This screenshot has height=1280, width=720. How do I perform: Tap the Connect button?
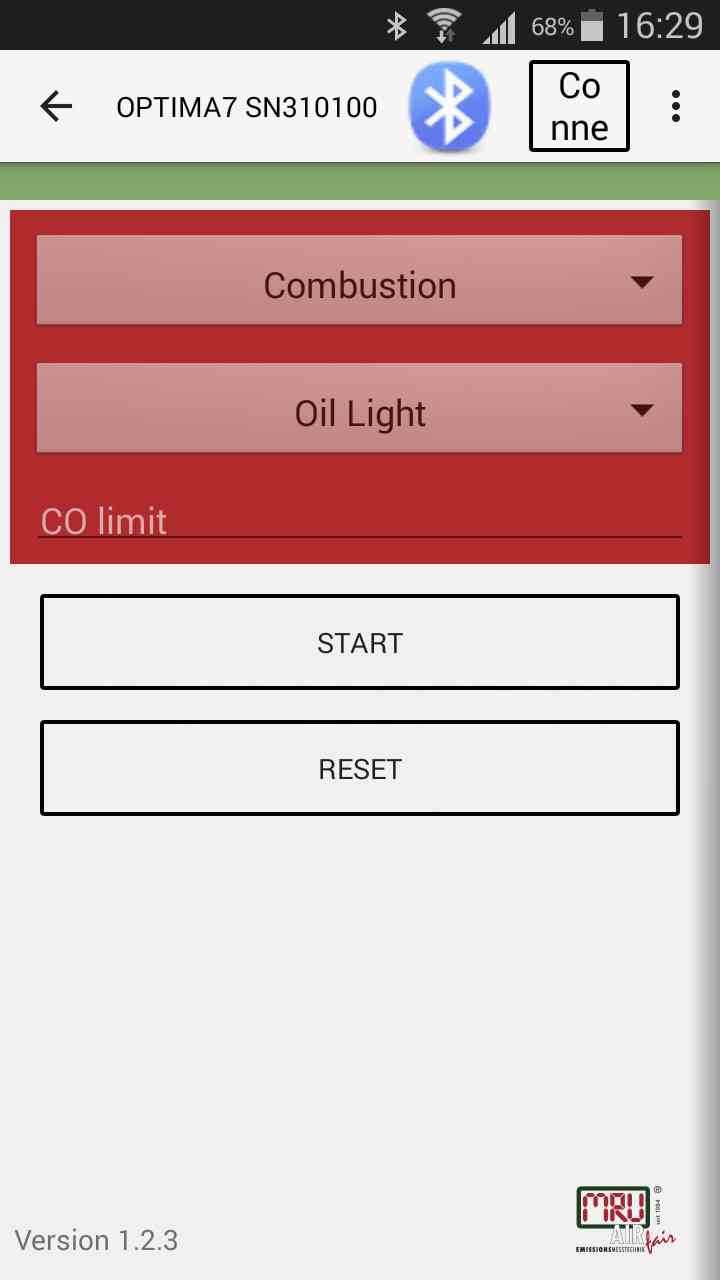[x=579, y=107]
